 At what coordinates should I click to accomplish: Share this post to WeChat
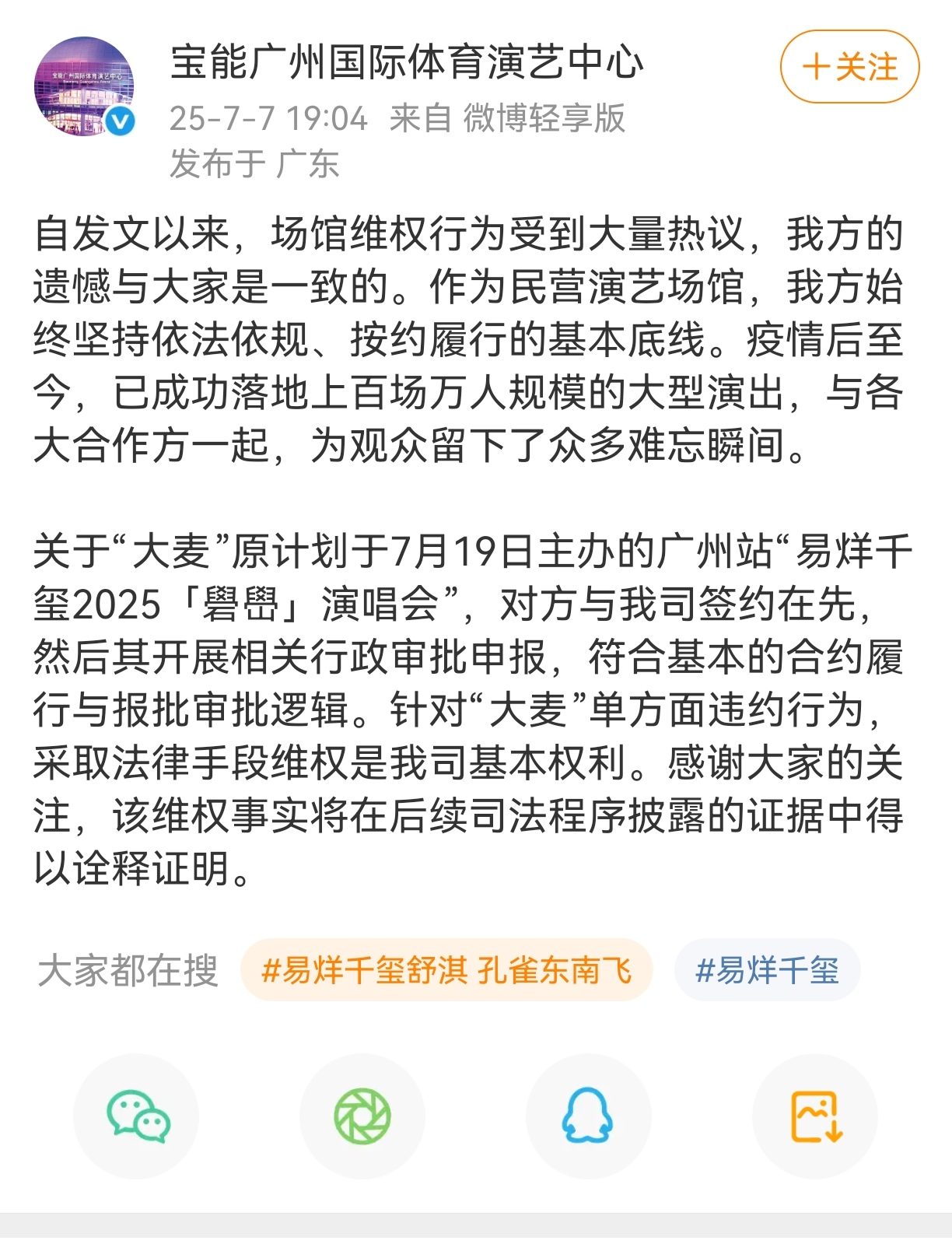pyautogui.click(x=137, y=1116)
